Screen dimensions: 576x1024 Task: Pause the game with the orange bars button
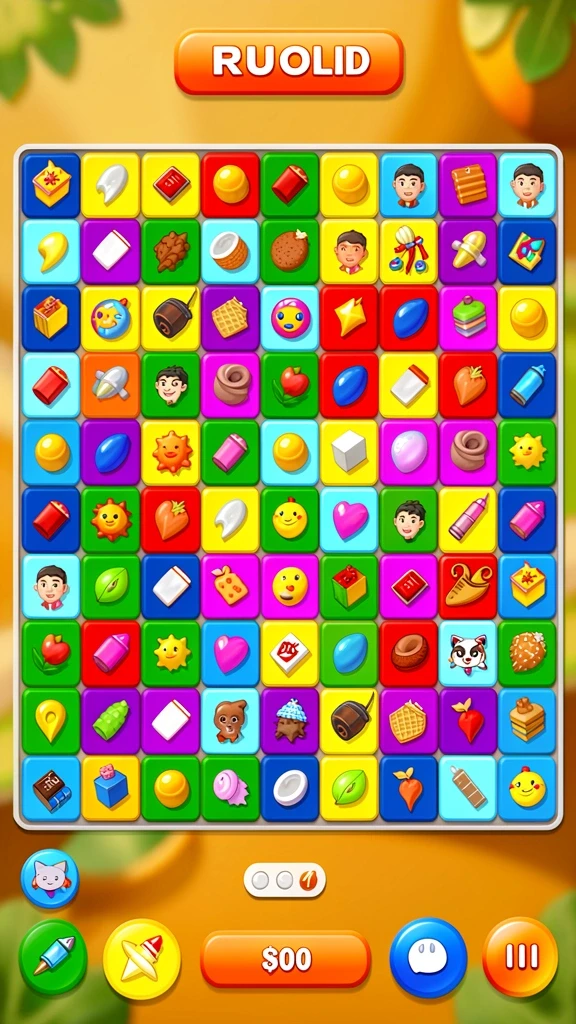(x=520, y=956)
